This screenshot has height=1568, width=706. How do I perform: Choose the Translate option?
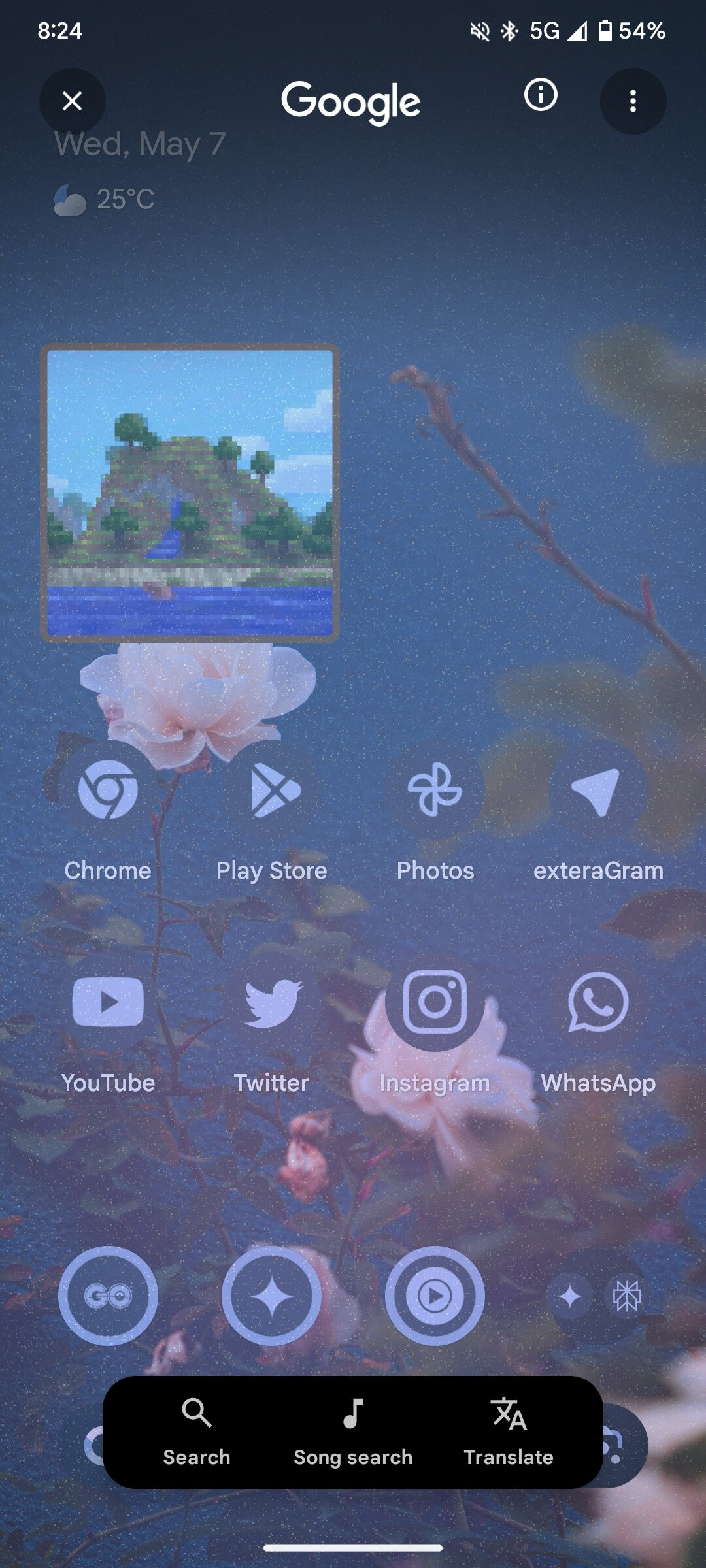click(509, 1432)
